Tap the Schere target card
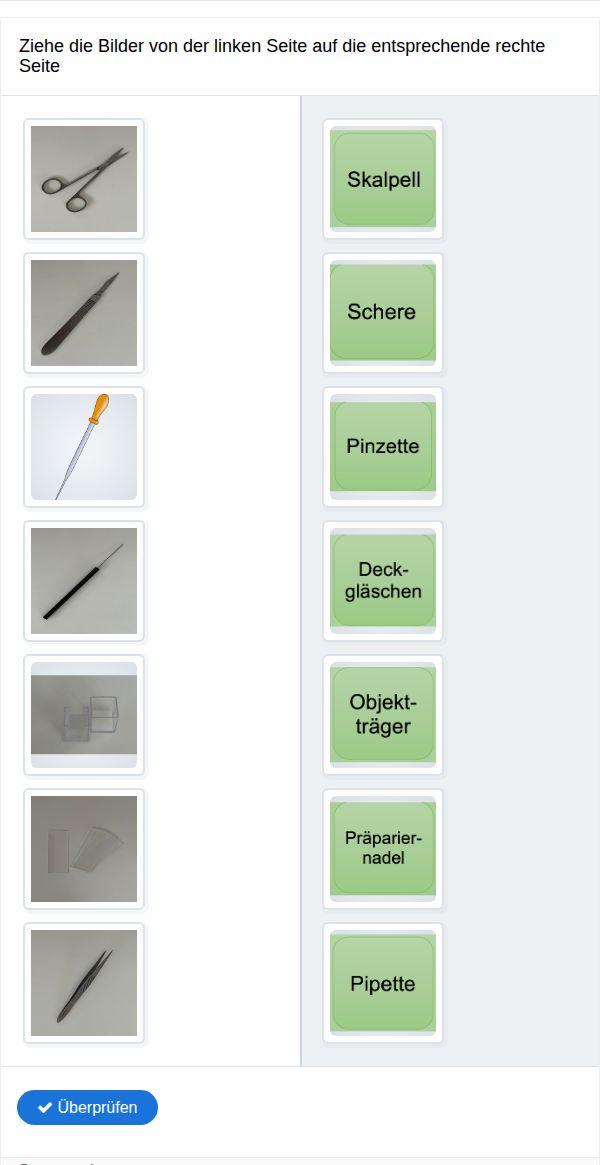The image size is (600, 1165). 383,313
